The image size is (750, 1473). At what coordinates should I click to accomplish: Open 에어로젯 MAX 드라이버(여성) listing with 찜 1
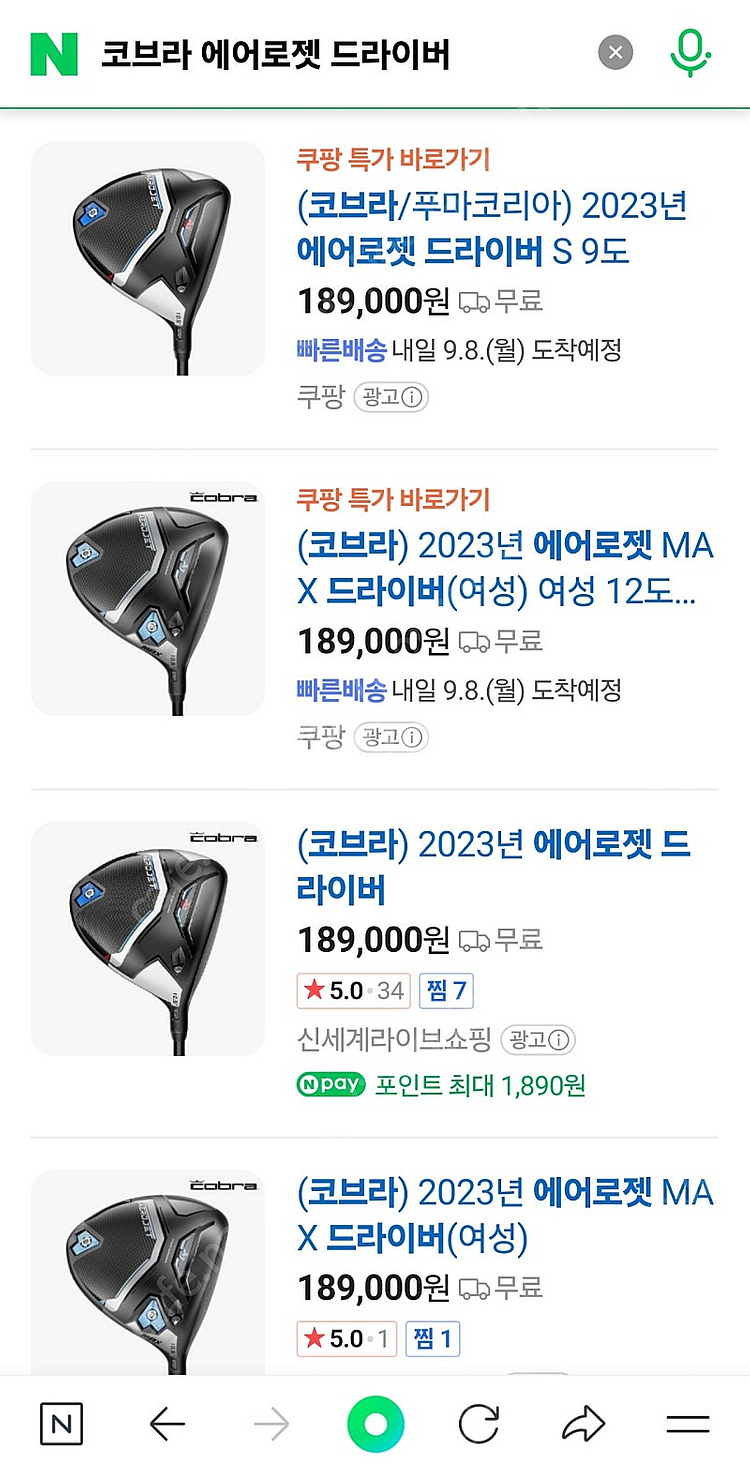(505, 1214)
